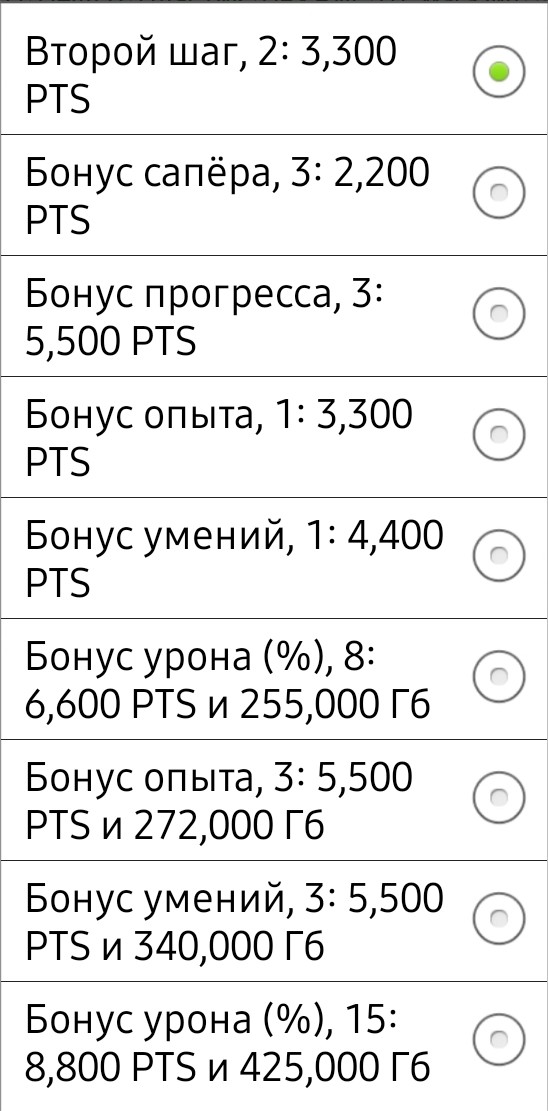Choose 'Бонус сапёра, 3: 2,200 PTS'

pos(274,195)
